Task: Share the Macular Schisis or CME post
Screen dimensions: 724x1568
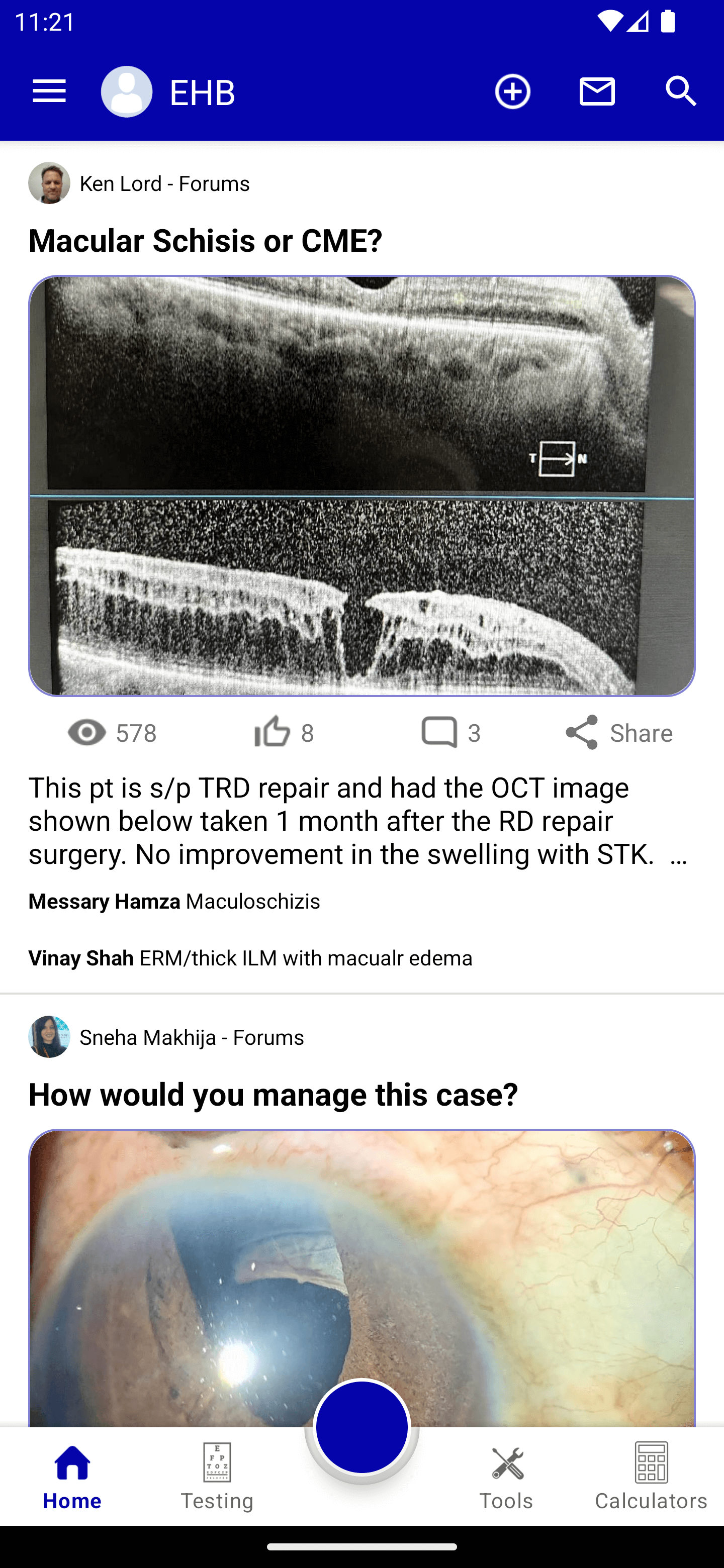Action: (618, 732)
